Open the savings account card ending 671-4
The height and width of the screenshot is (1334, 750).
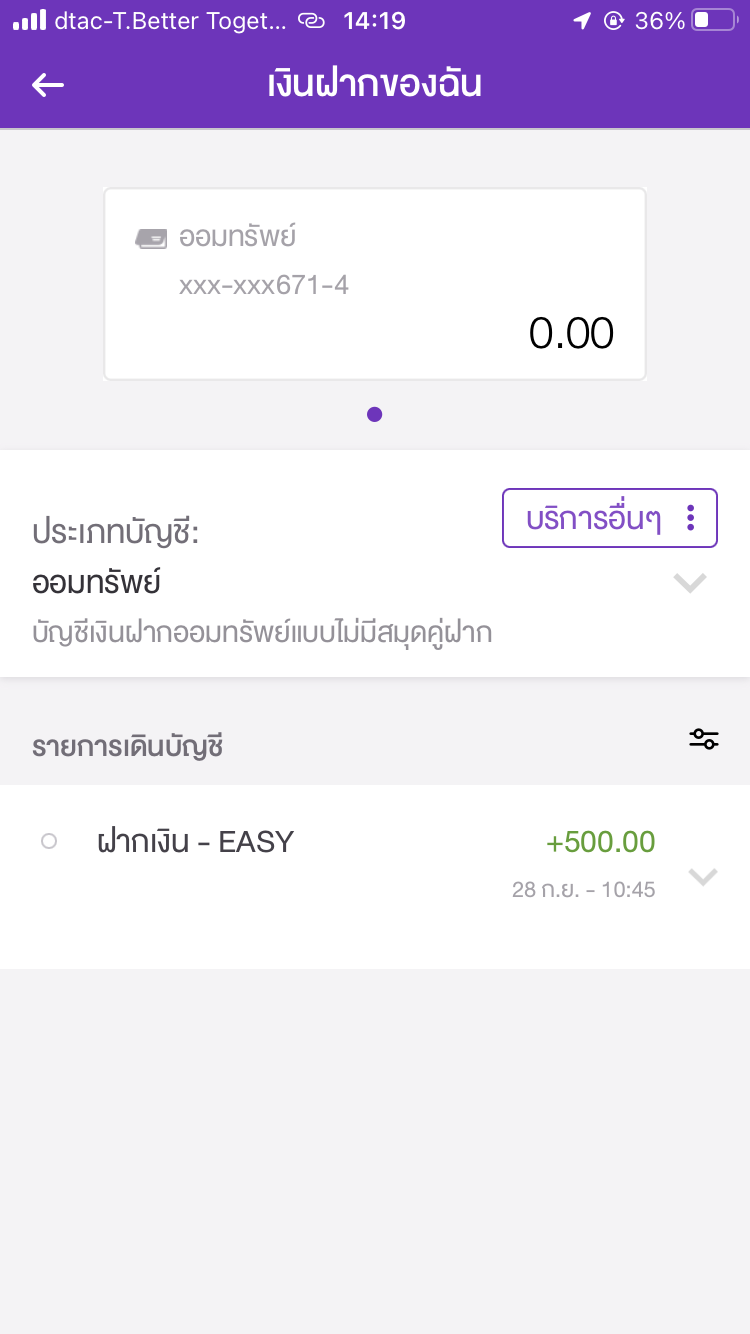[375, 284]
